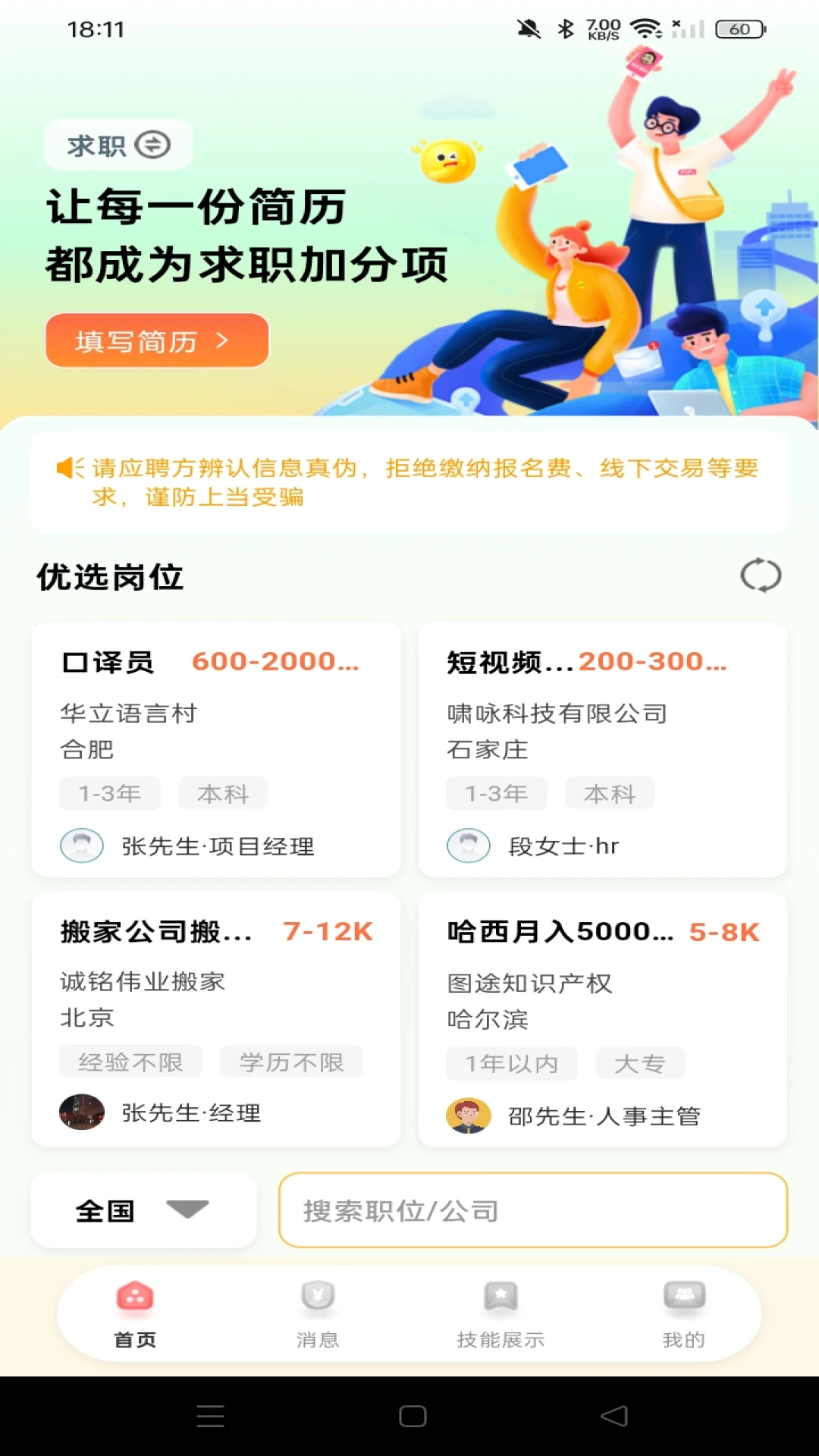Expand the 全国 city dropdown
819x1456 pixels.
coord(143,1210)
